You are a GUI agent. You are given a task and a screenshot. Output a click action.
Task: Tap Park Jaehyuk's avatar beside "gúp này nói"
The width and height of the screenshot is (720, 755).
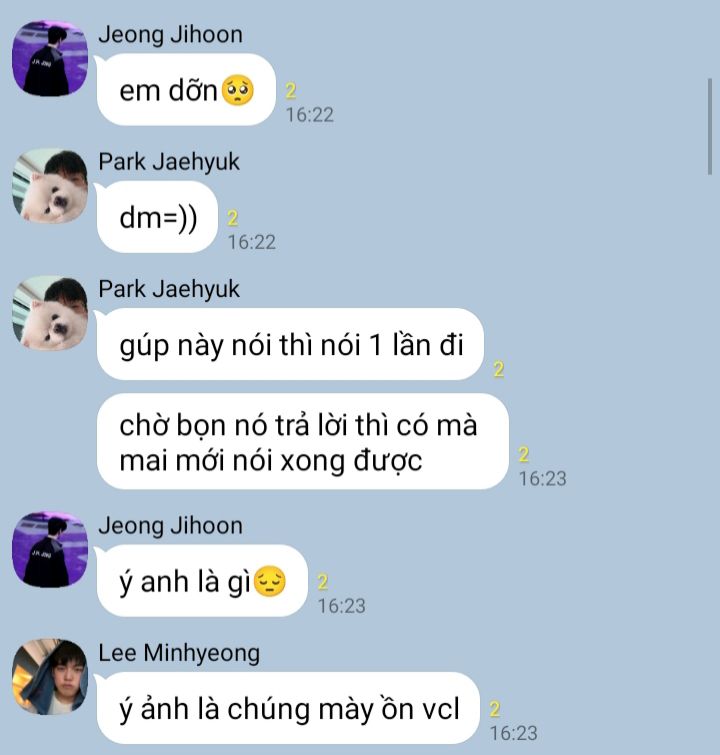pyautogui.click(x=49, y=314)
